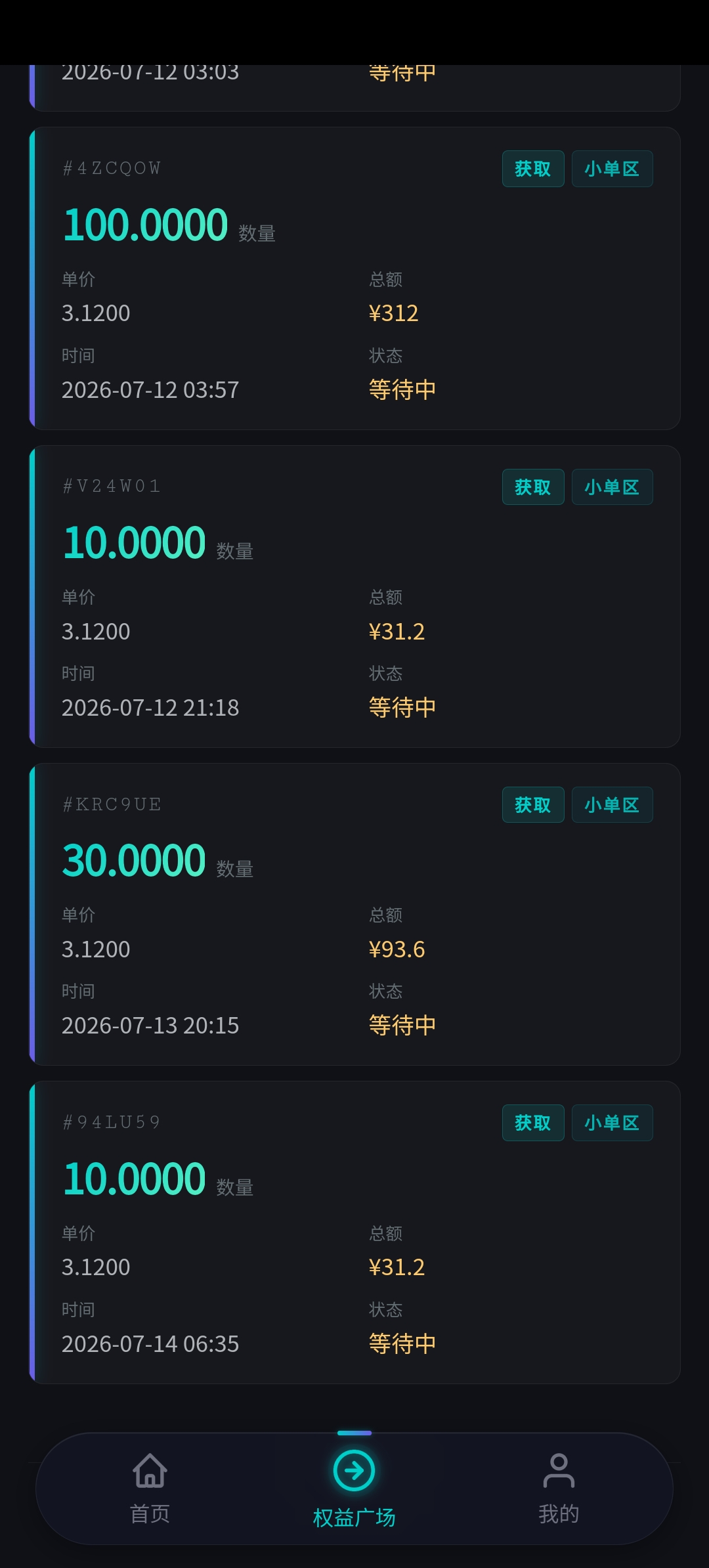Screen dimensions: 709x1568
Task: Tap 获取 on order #4ZCQOW
Action: (x=533, y=169)
